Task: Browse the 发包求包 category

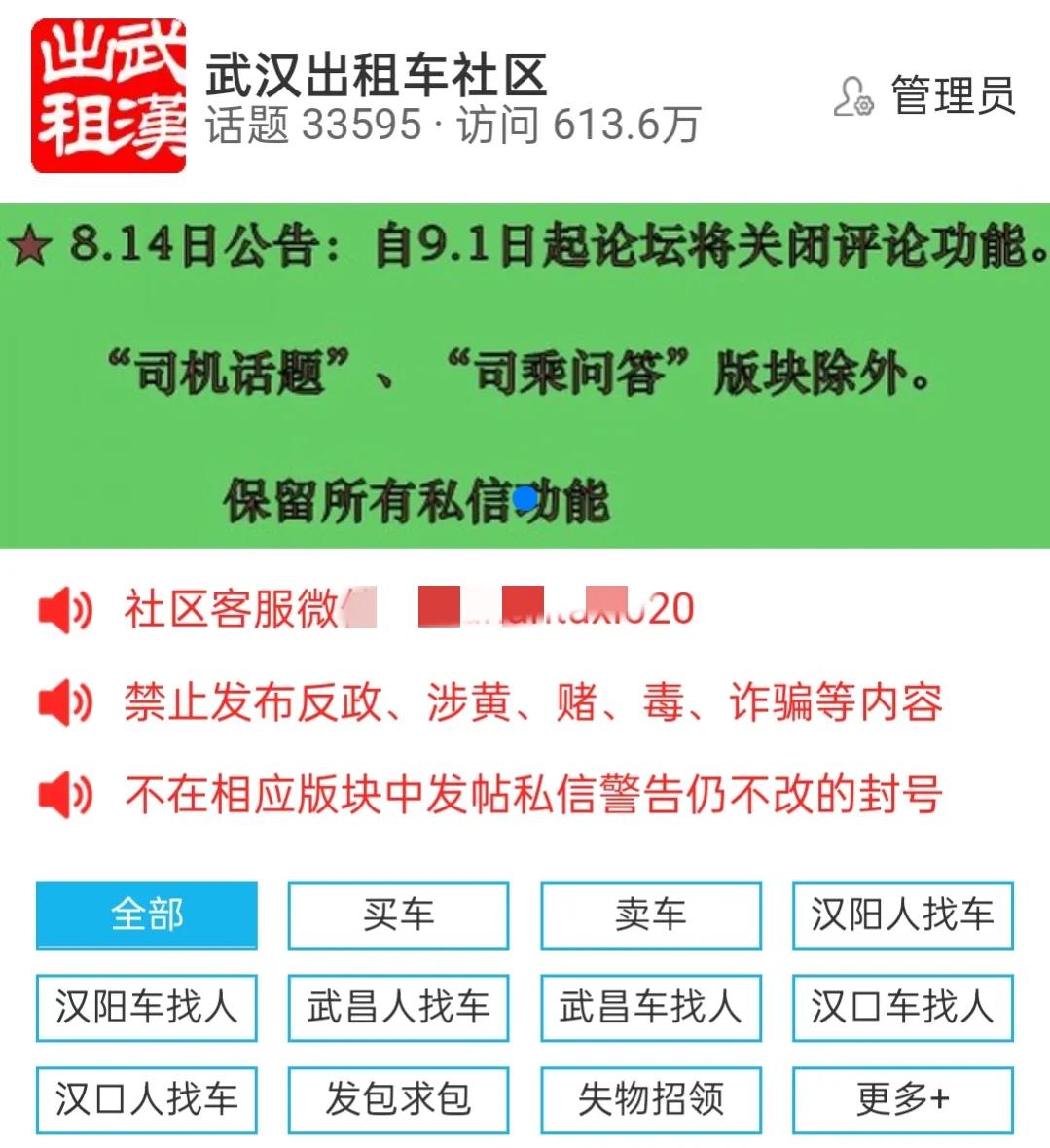Action: click(398, 1099)
